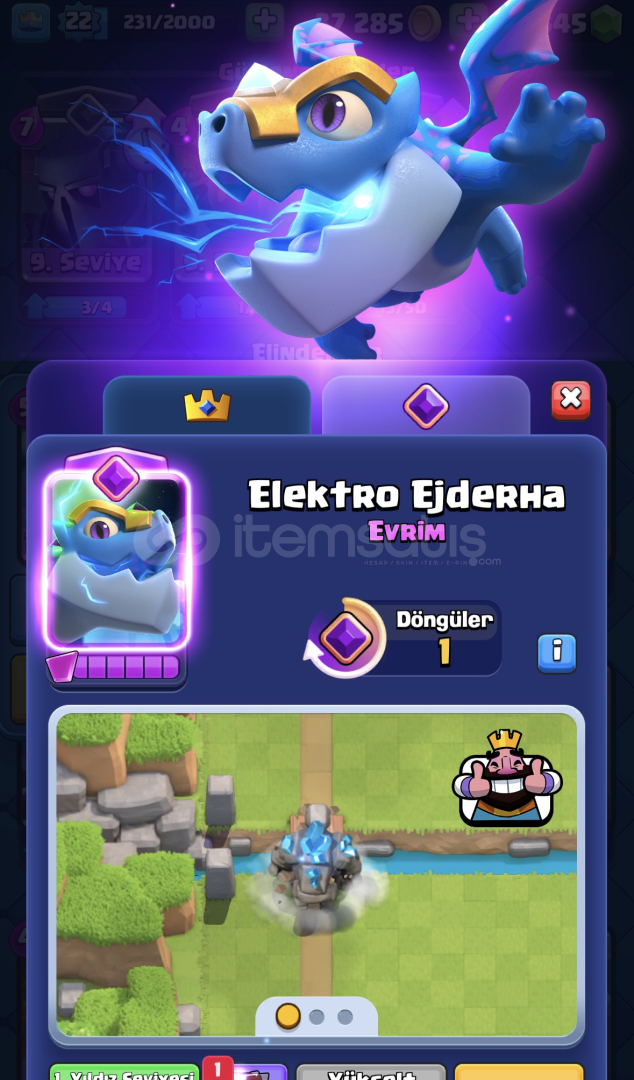Open the blue info button beside Döngüler

(x=557, y=653)
